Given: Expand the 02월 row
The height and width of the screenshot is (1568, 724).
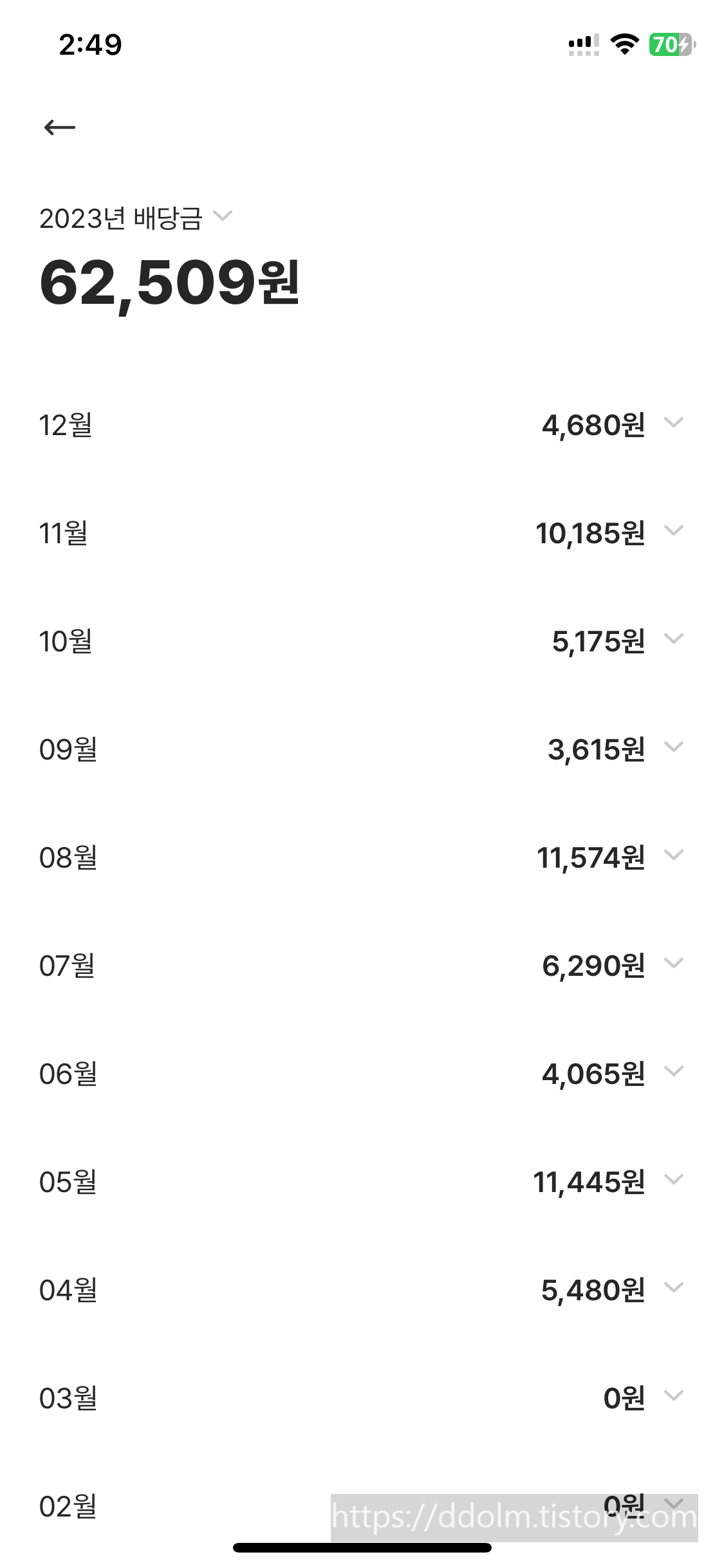Looking at the screenshot, I should (x=673, y=1504).
